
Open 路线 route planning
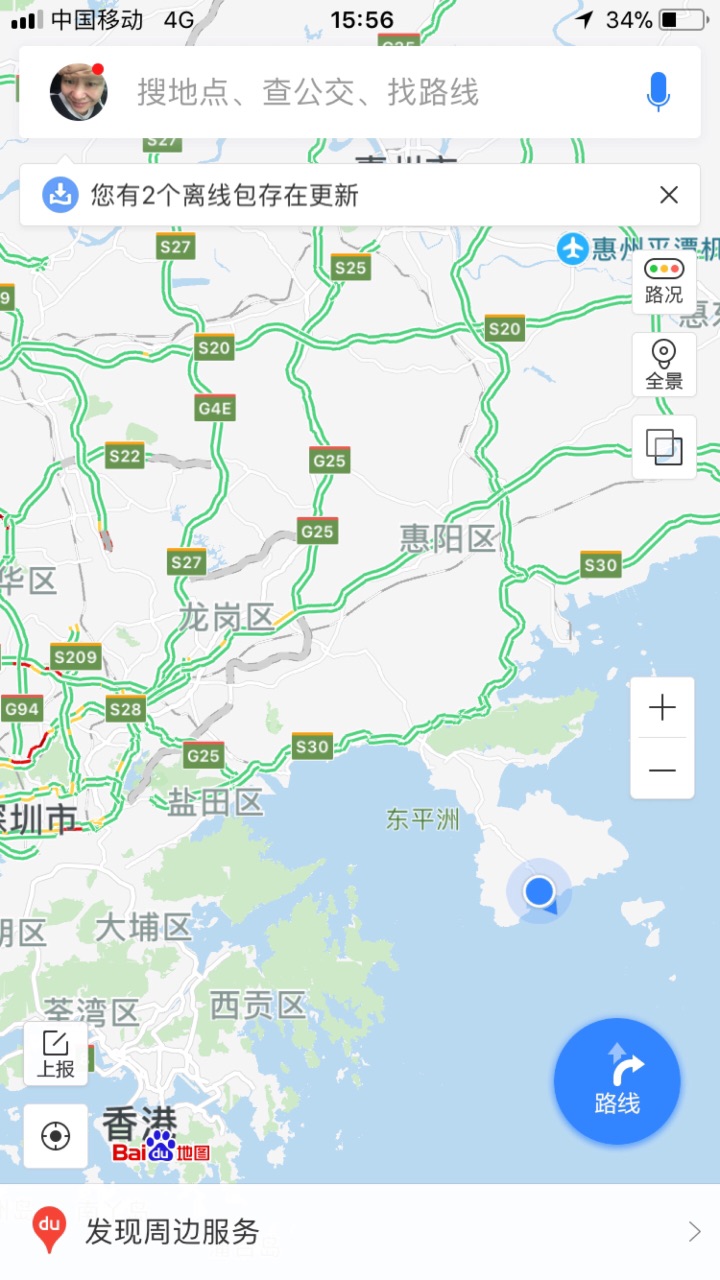tap(617, 1081)
